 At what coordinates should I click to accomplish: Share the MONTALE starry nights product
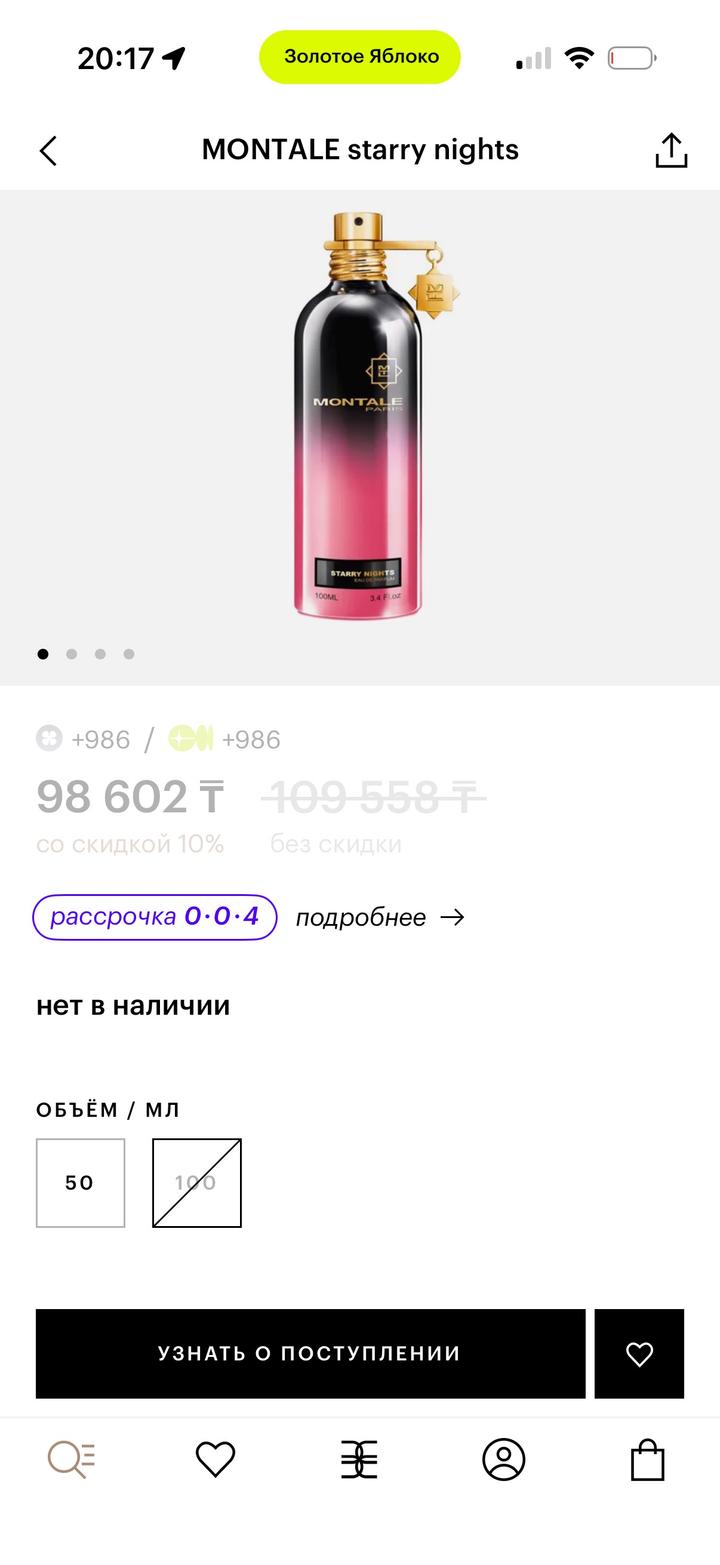pos(671,151)
